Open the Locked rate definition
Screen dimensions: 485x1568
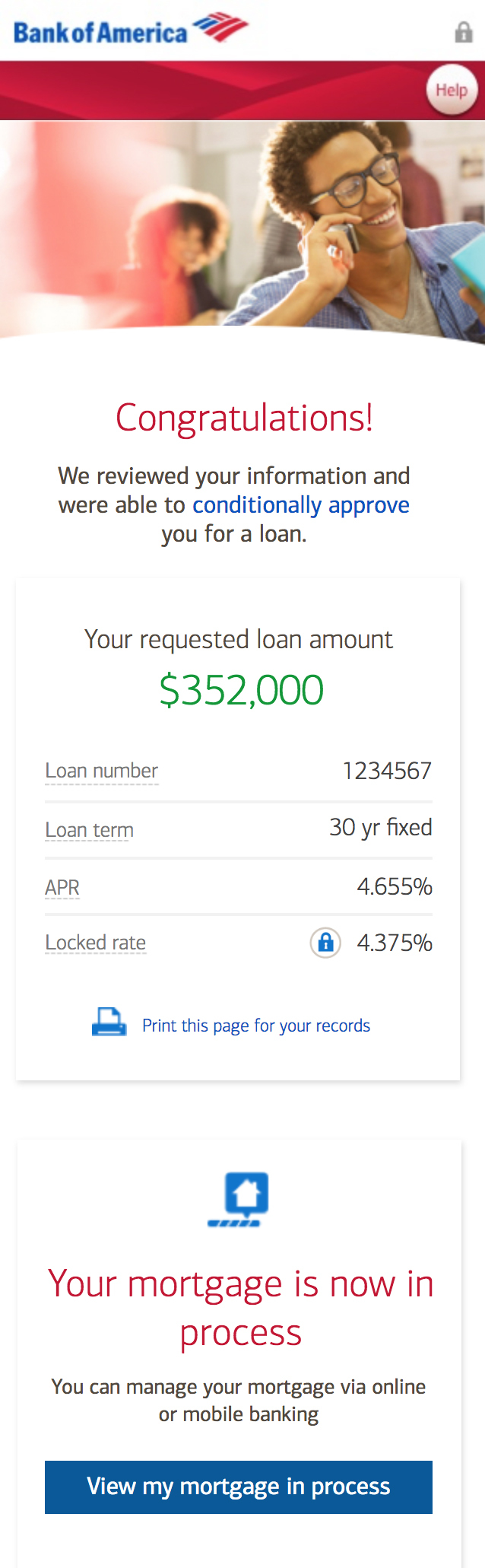point(95,943)
